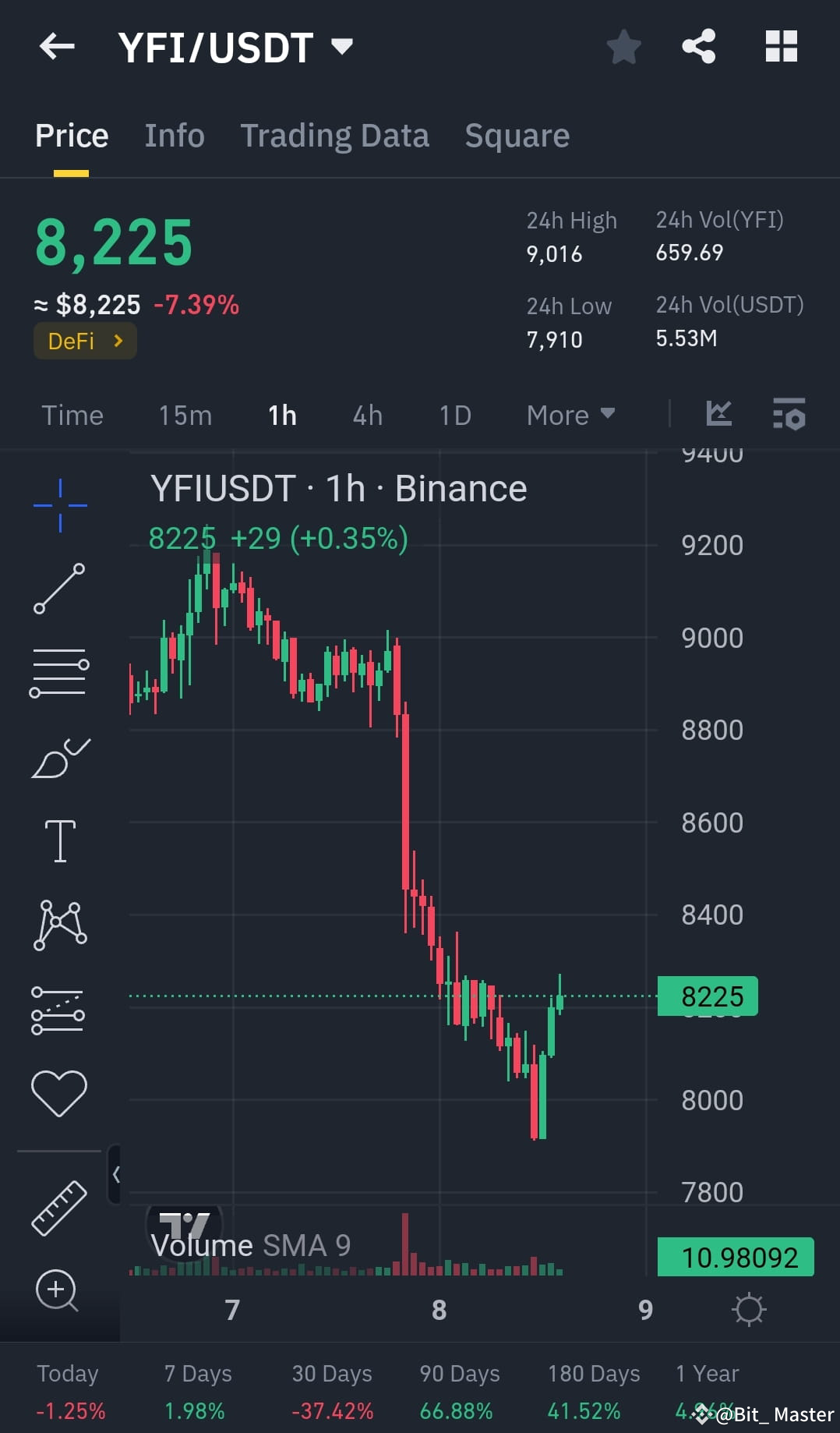The image size is (840, 1433).
Task: Open favorite drawing tools via heart icon
Action: click(60, 1092)
